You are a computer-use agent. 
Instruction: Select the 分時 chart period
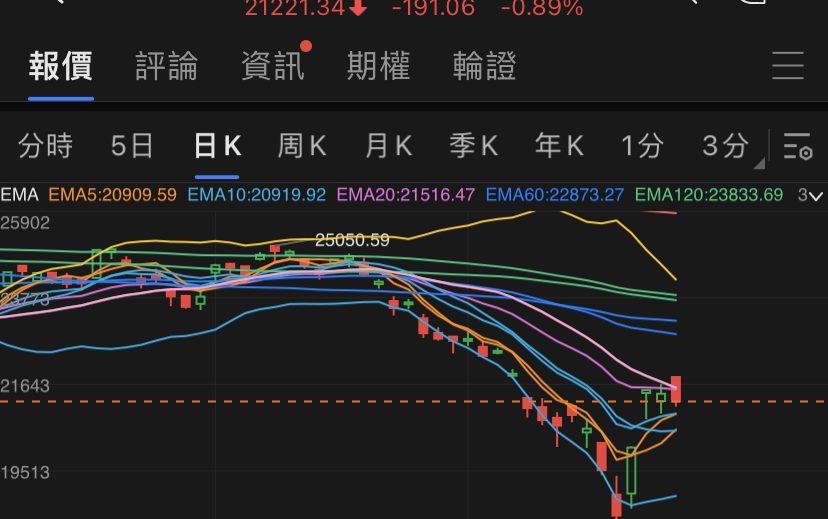tap(46, 147)
